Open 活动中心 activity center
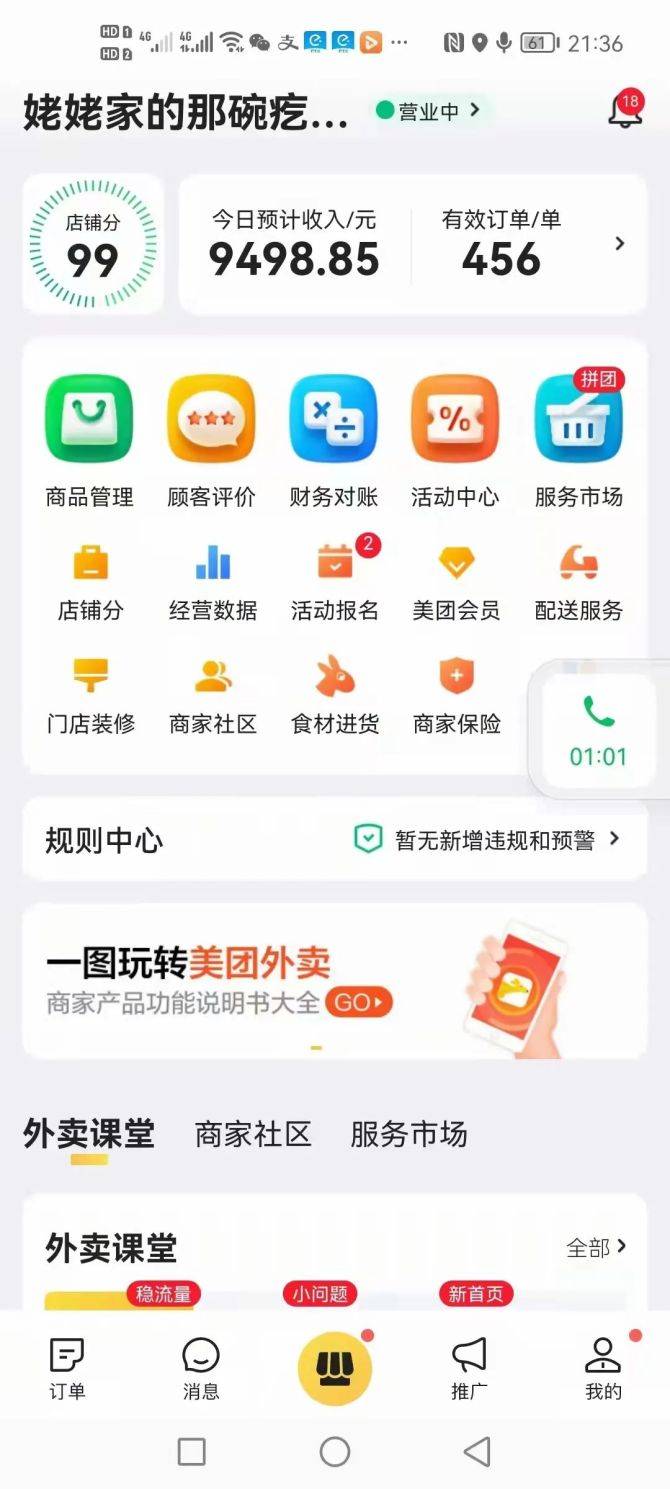Screen dimensions: 670x1489 pyautogui.click(x=455, y=441)
